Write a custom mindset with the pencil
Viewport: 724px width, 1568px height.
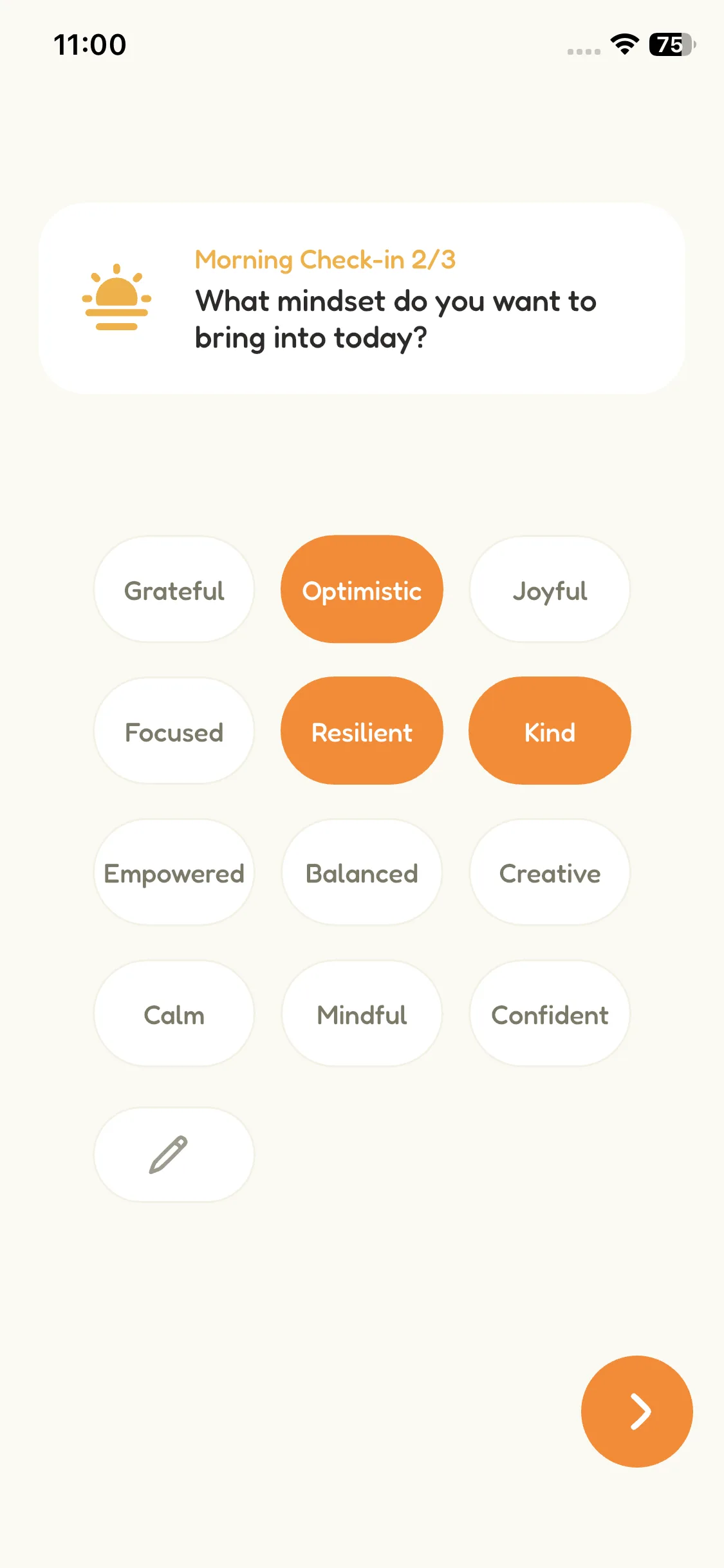click(174, 1155)
